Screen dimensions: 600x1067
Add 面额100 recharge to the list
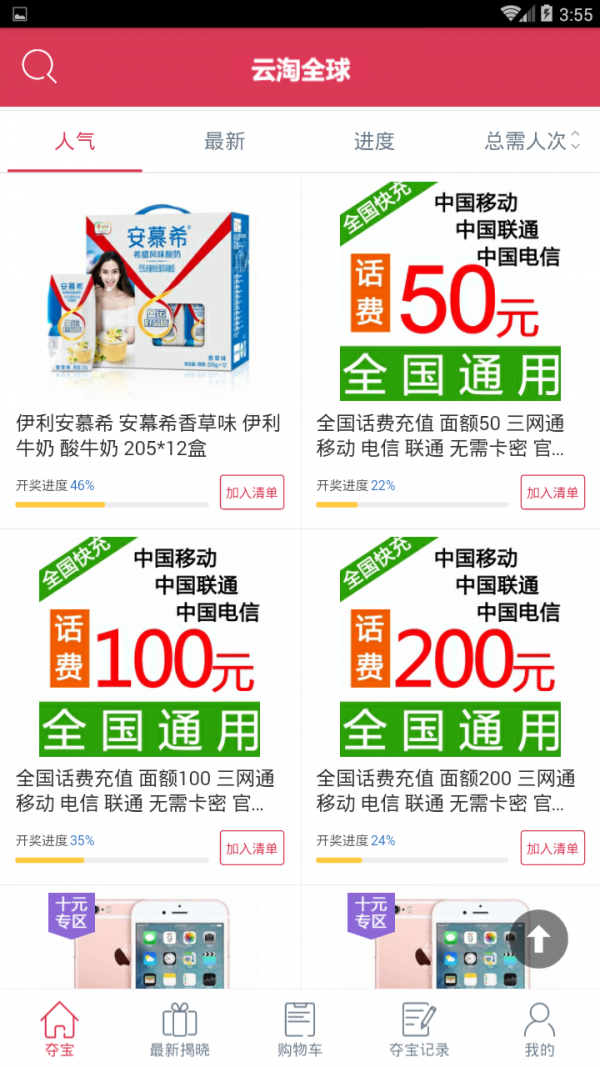(x=252, y=848)
